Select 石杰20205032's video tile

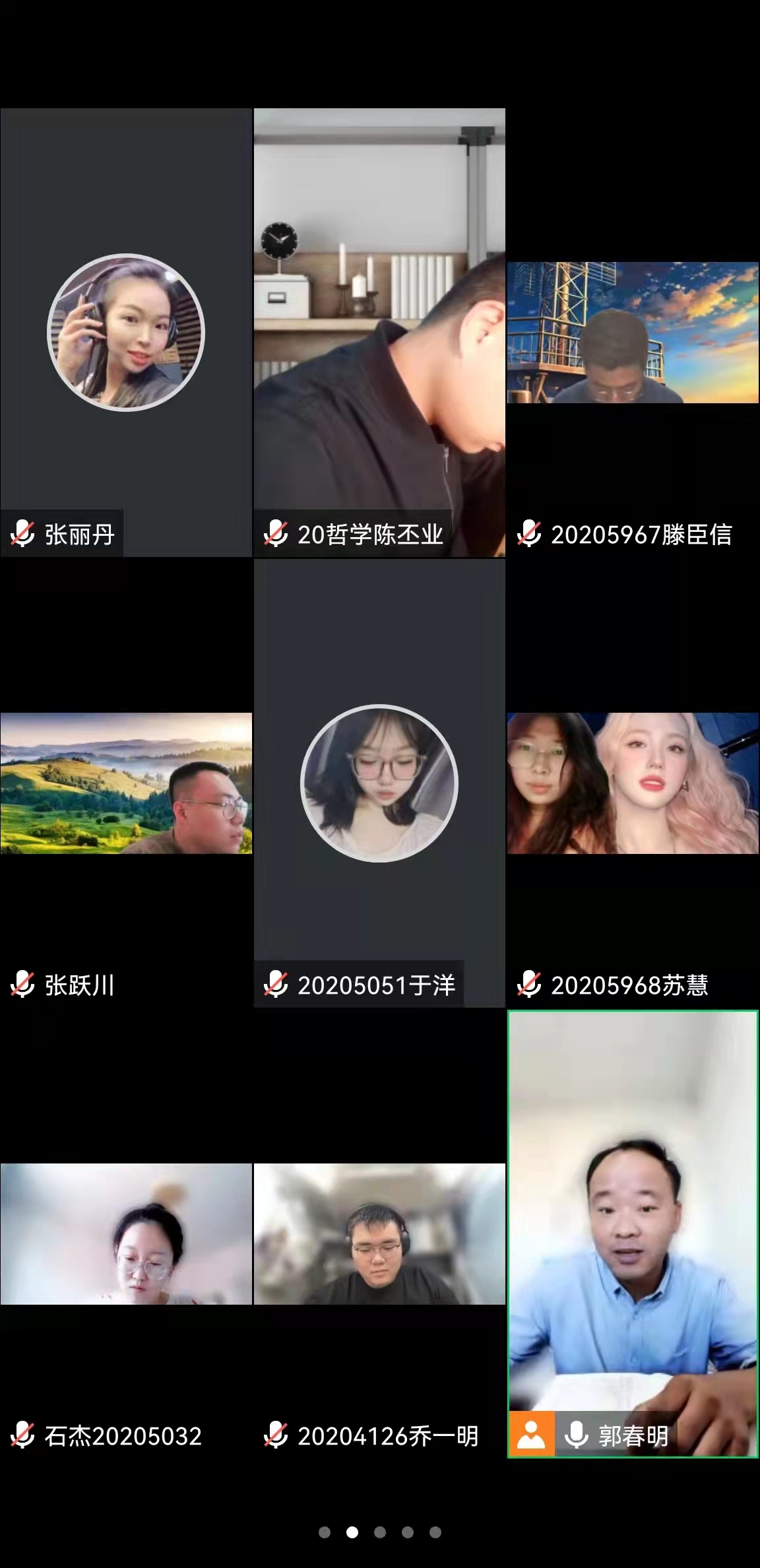(126, 1234)
